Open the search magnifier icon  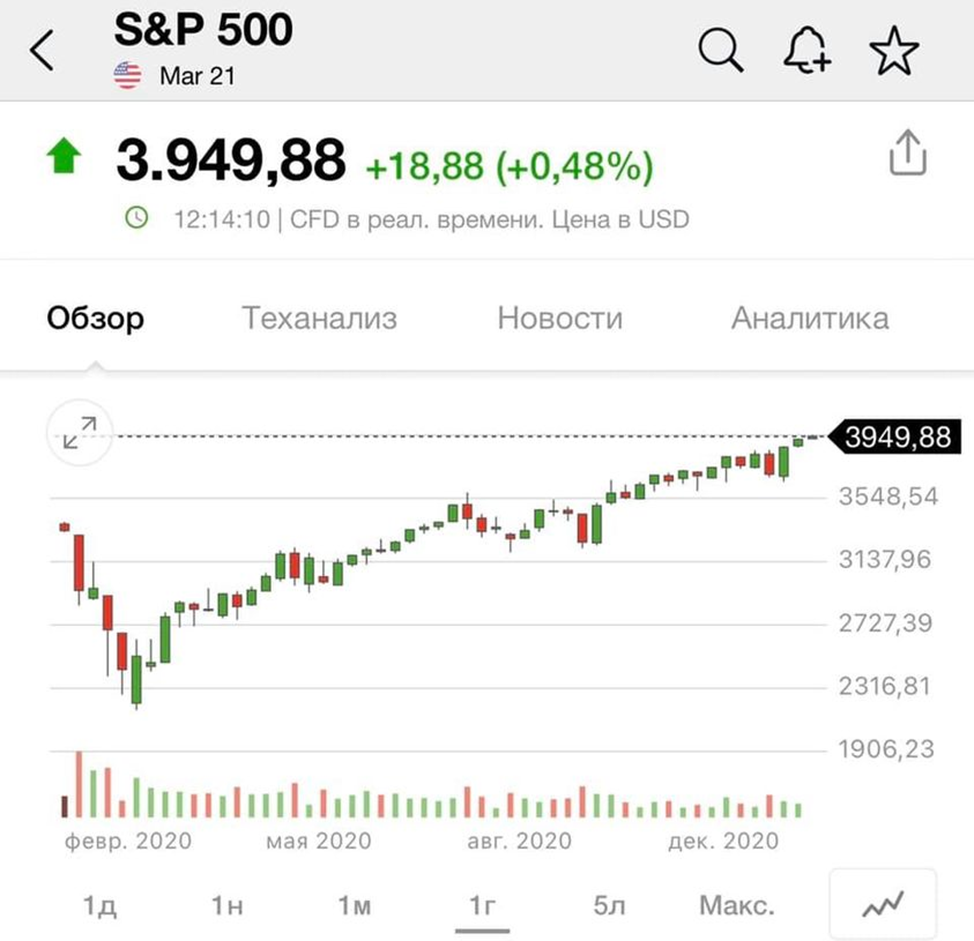(x=721, y=50)
